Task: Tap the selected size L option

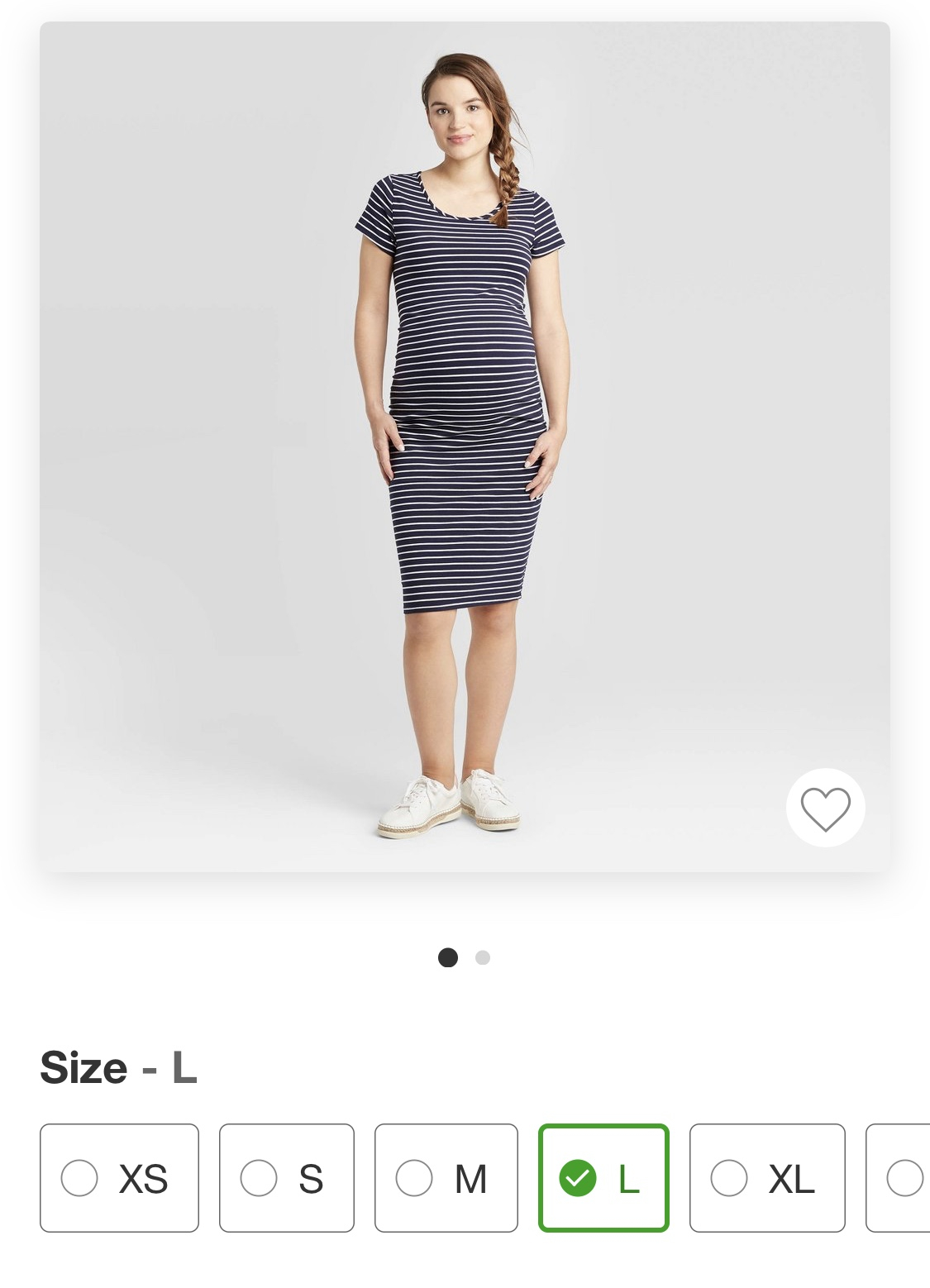Action: (x=603, y=1177)
